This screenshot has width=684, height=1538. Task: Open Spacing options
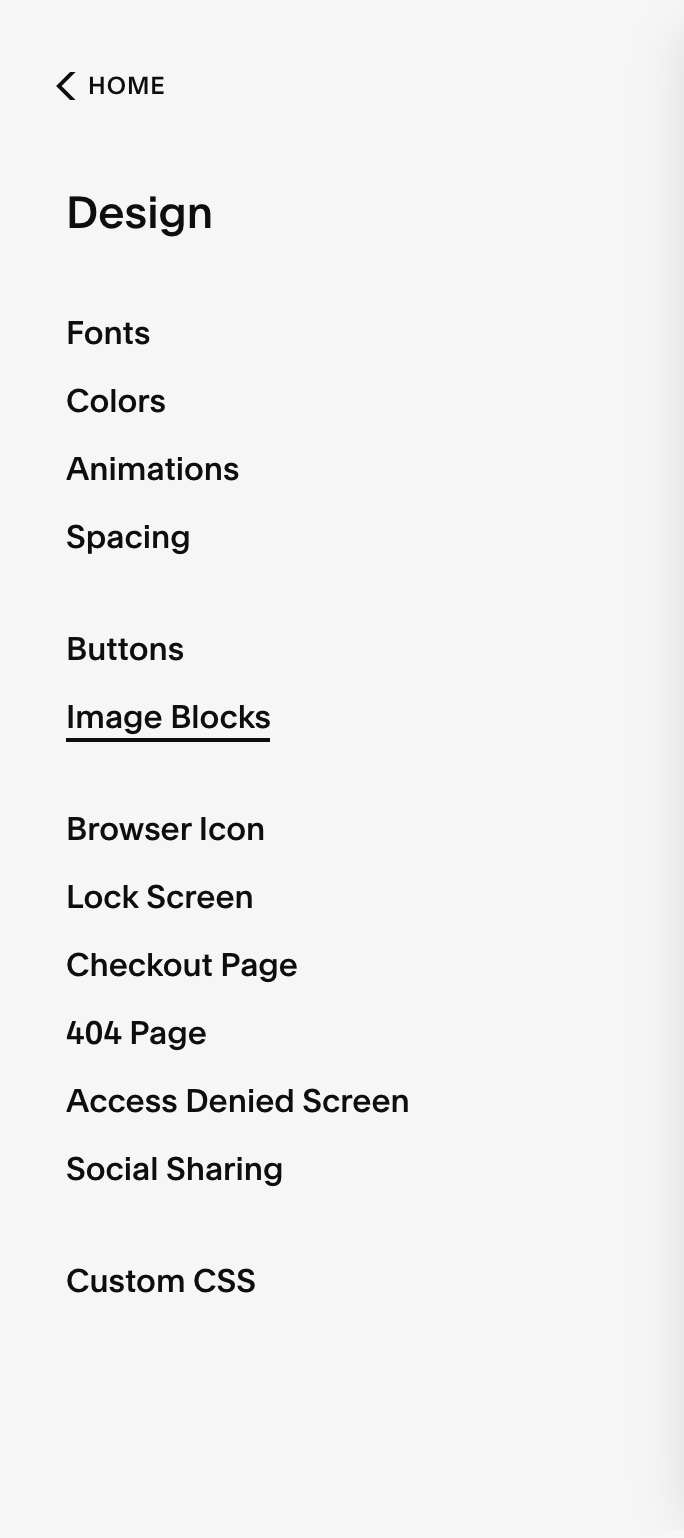point(128,537)
